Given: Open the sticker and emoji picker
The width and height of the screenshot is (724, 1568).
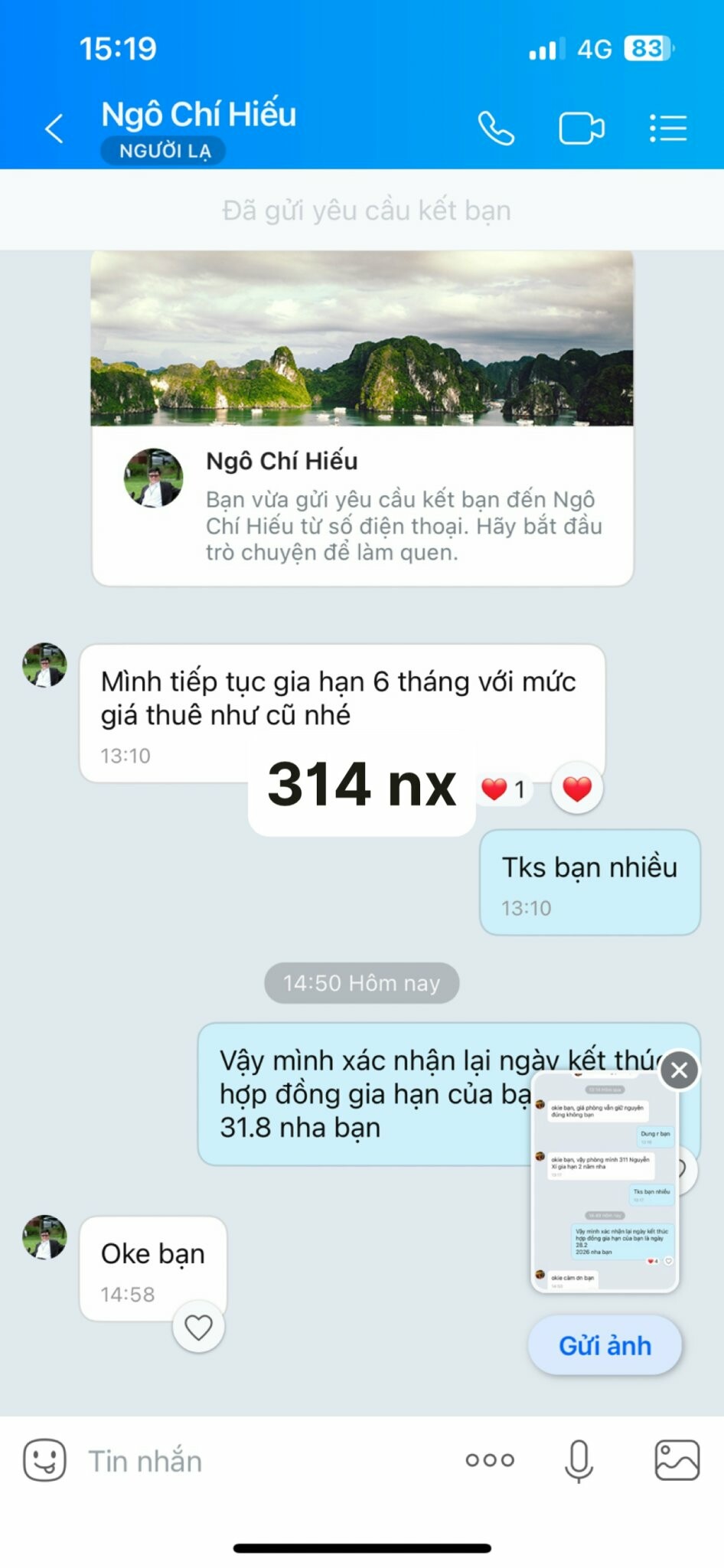Looking at the screenshot, I should 44,1460.
